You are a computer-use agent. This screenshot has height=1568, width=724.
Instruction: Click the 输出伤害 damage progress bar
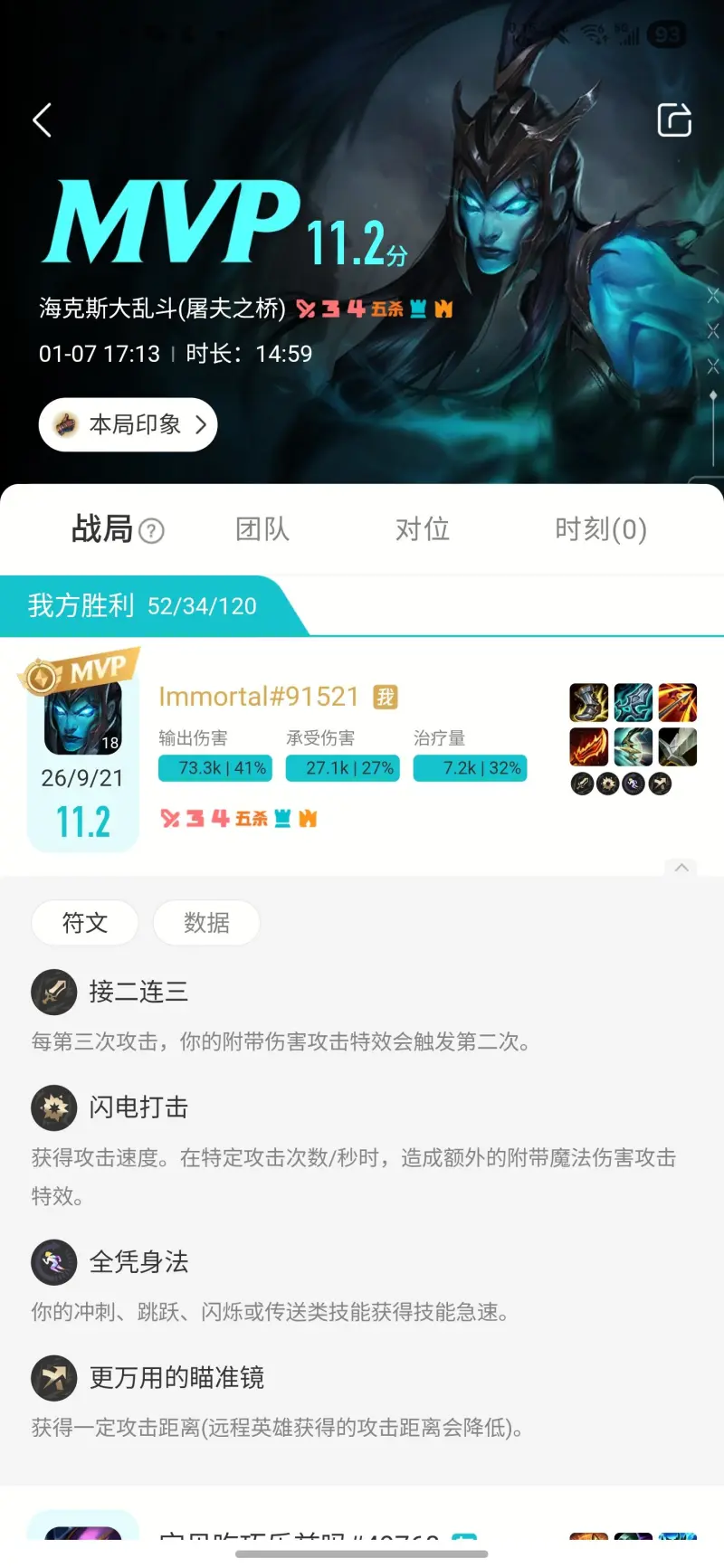214,768
